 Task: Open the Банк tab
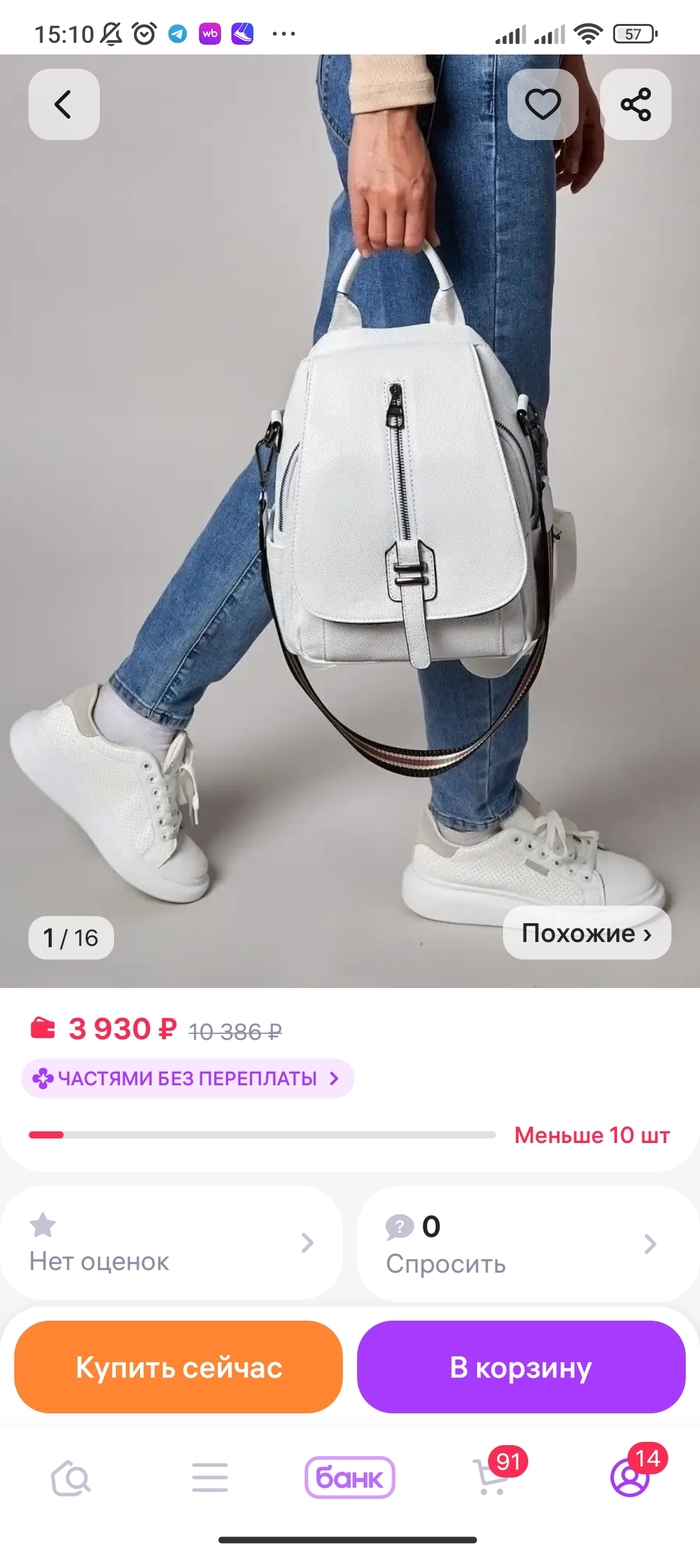coord(350,1477)
